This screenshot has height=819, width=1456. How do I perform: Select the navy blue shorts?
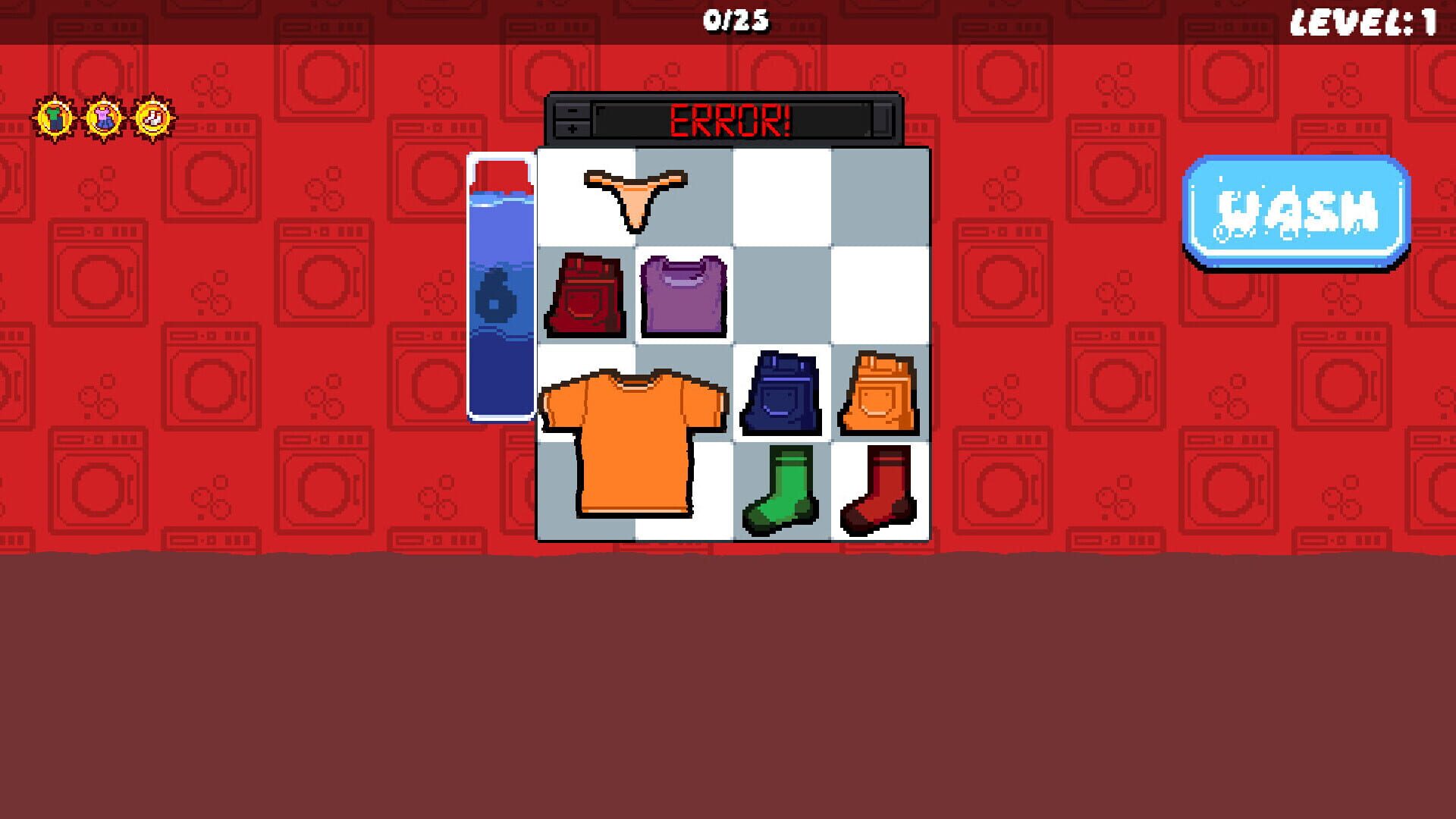781,393
